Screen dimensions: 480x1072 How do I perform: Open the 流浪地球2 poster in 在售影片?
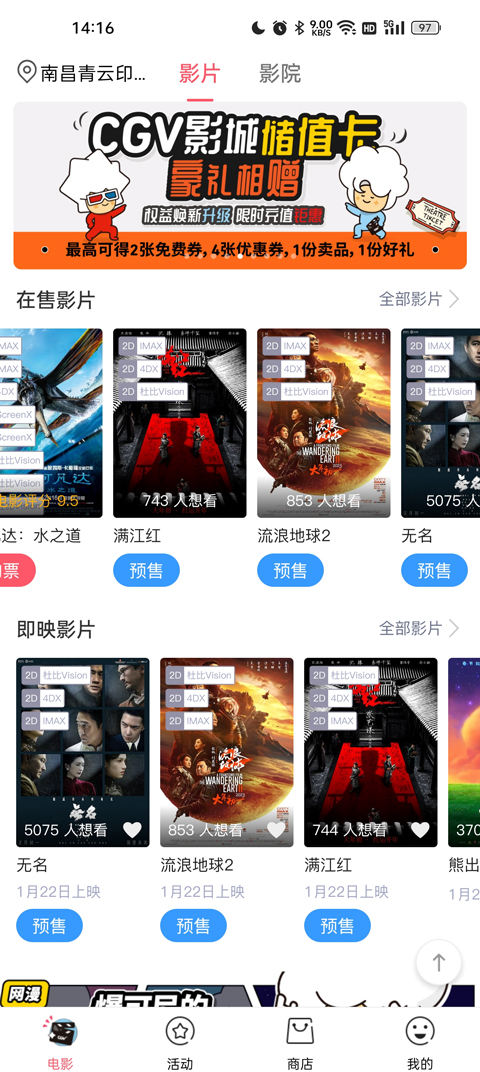[323, 423]
